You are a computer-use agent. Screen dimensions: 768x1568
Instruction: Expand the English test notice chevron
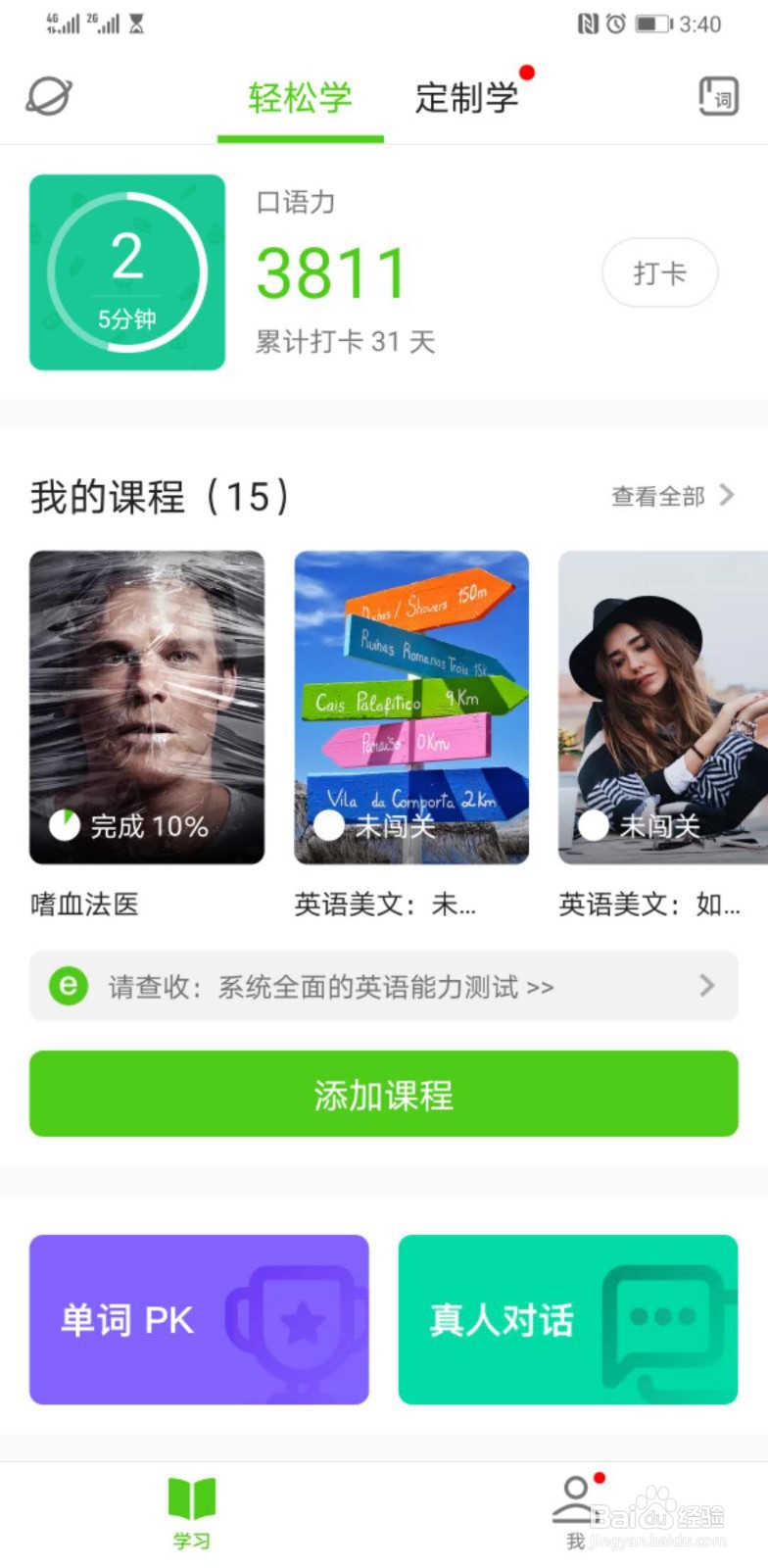[x=707, y=986]
